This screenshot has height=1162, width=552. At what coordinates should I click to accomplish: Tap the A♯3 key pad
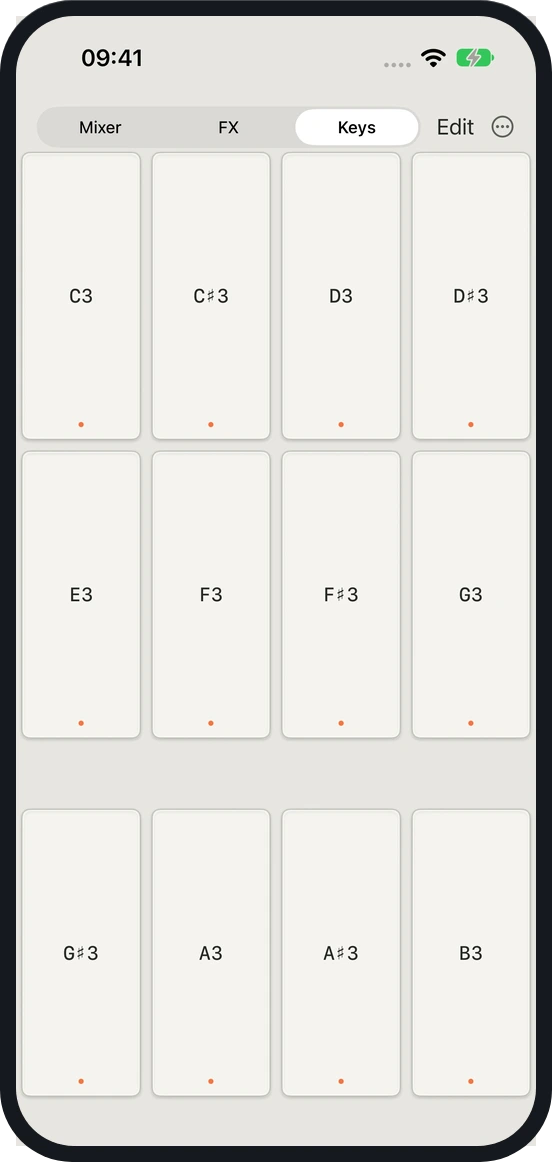pos(341,952)
